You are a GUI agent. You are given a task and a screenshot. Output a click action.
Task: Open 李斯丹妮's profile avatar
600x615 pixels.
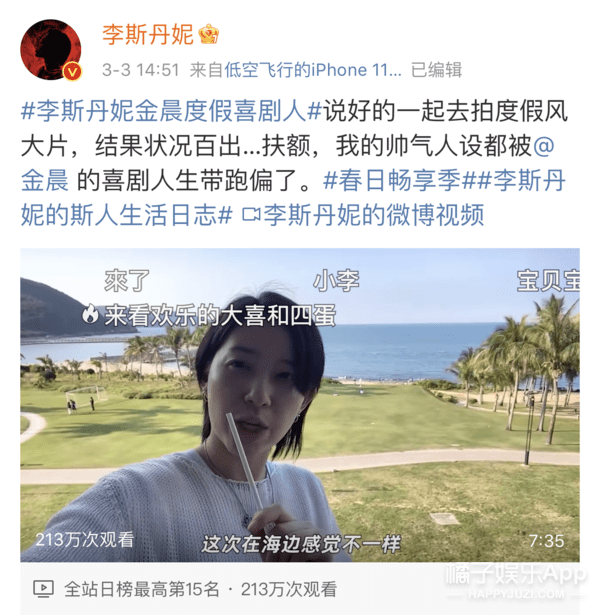pyautogui.click(x=51, y=50)
